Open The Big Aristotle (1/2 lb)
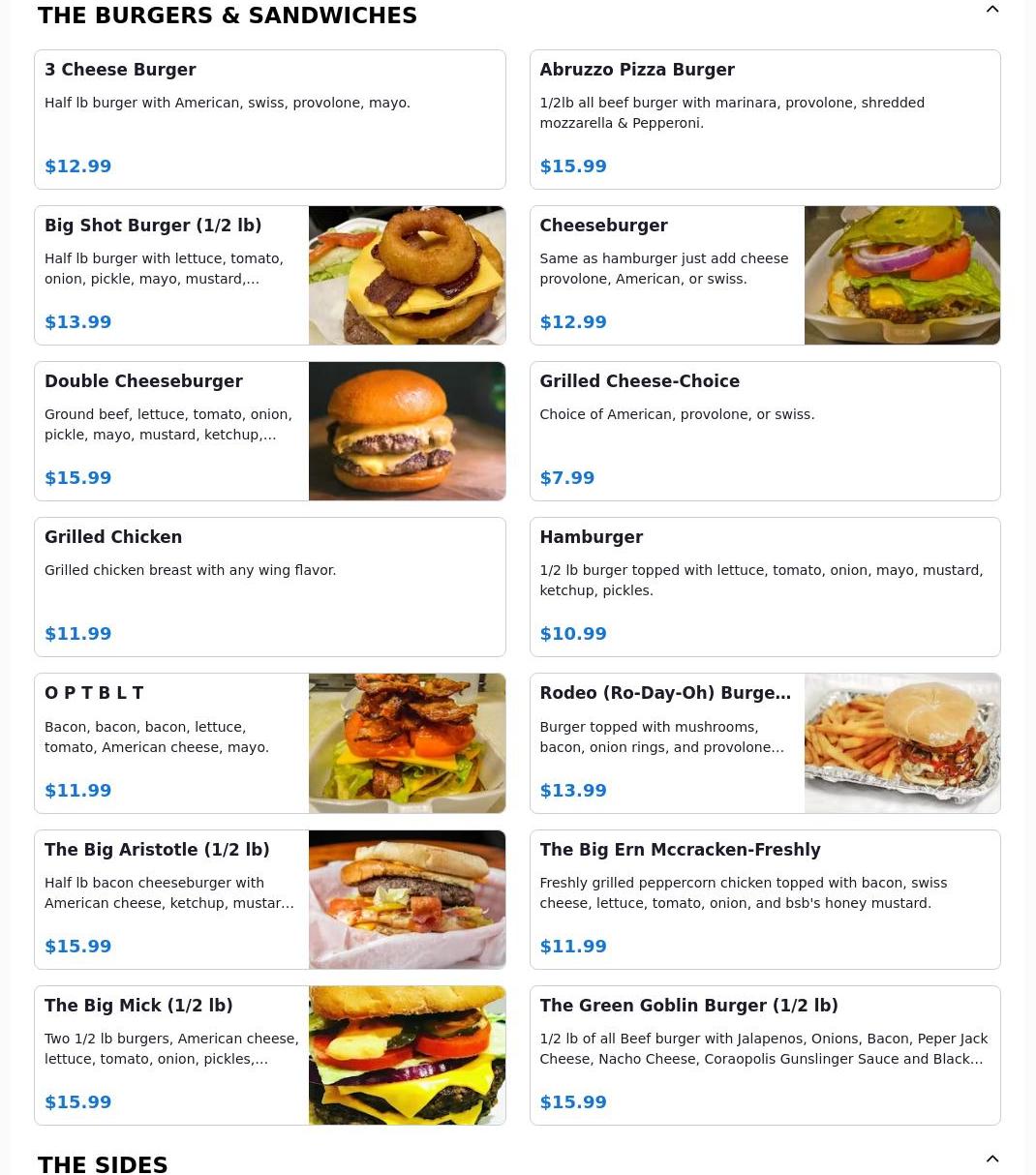1036x1175 pixels. pyautogui.click(x=269, y=899)
